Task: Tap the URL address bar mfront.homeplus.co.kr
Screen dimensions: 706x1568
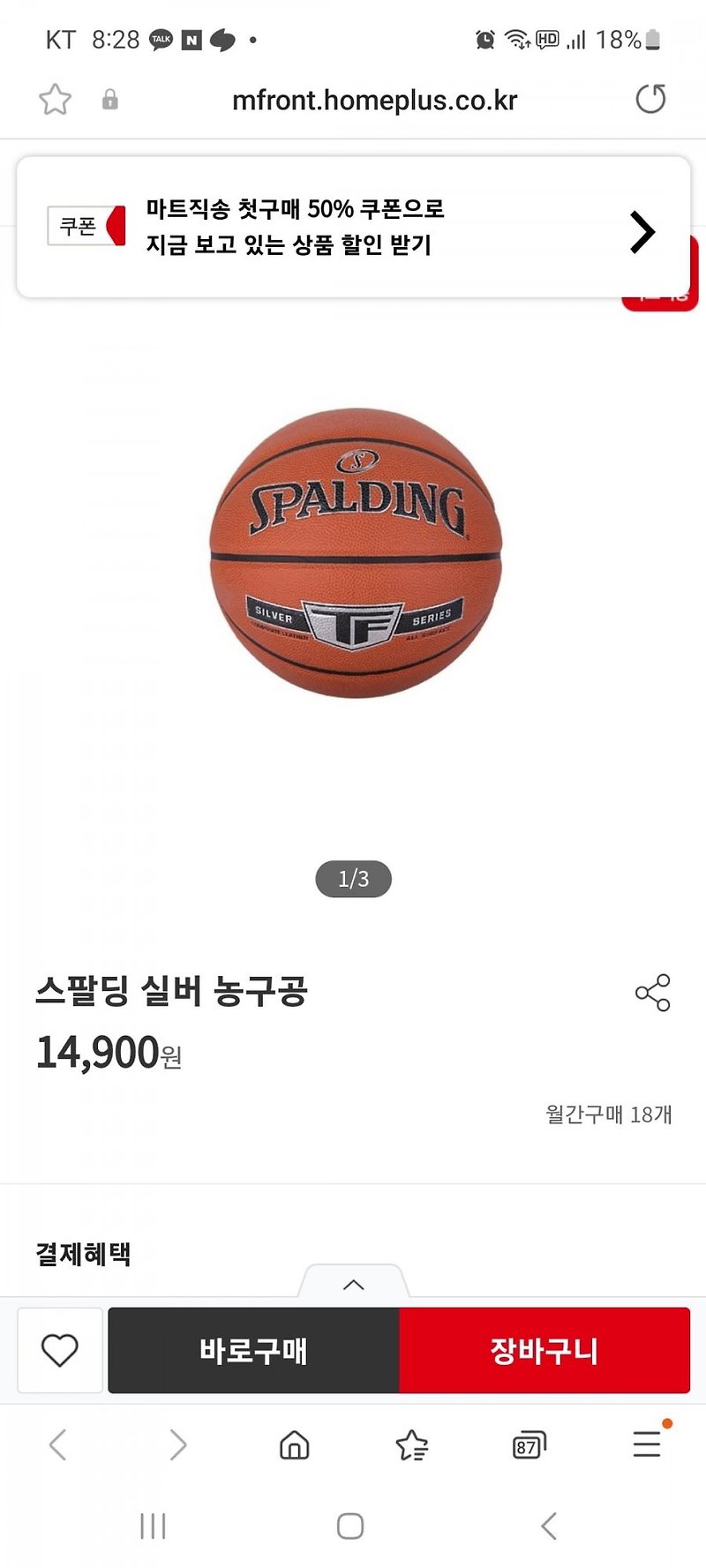Action: pyautogui.click(x=375, y=99)
